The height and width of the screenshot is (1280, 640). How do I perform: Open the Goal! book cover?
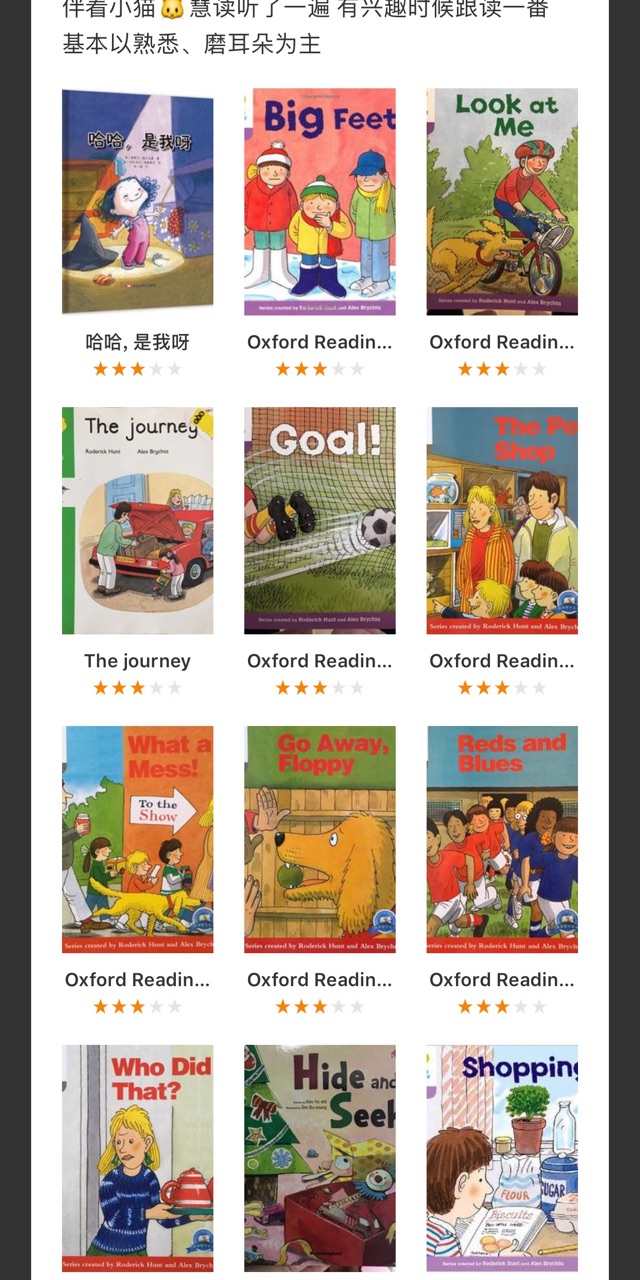[x=320, y=520]
